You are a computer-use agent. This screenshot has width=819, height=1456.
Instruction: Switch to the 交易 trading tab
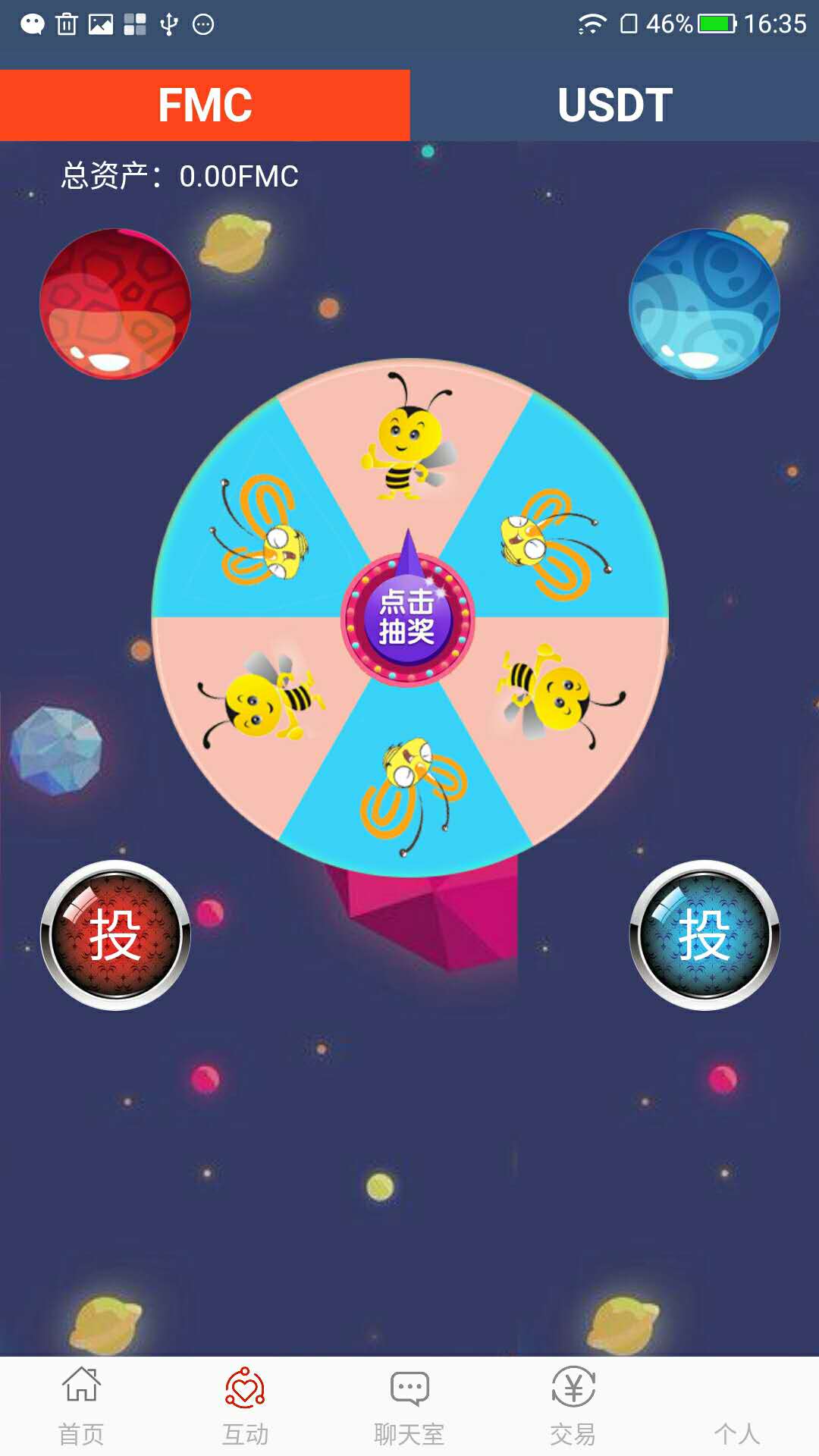pos(573,1405)
